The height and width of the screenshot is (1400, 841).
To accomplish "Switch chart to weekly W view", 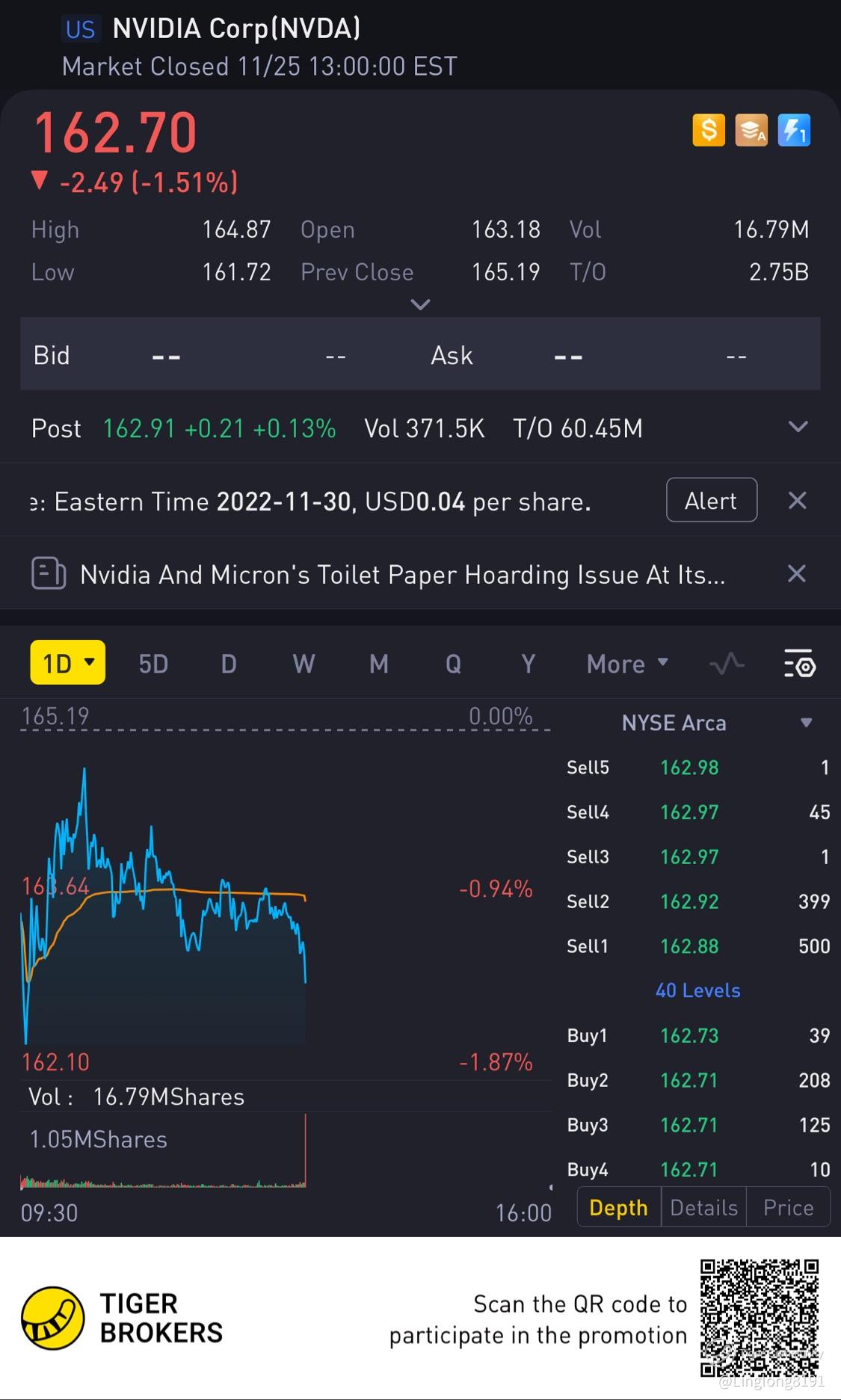I will pos(304,664).
